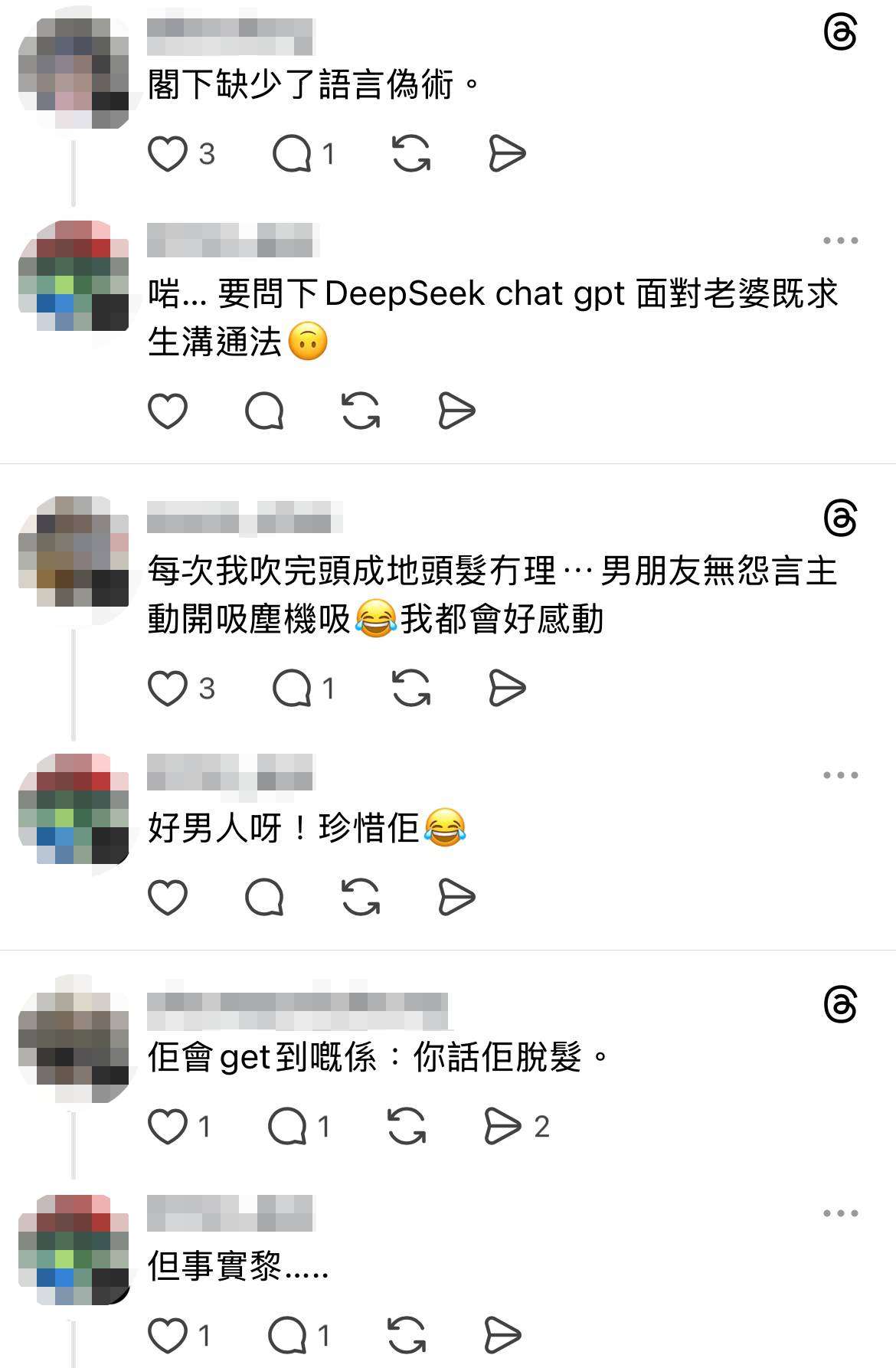
Task: Reply to the comment 閣下缺少了語言偽術
Action: [292, 154]
